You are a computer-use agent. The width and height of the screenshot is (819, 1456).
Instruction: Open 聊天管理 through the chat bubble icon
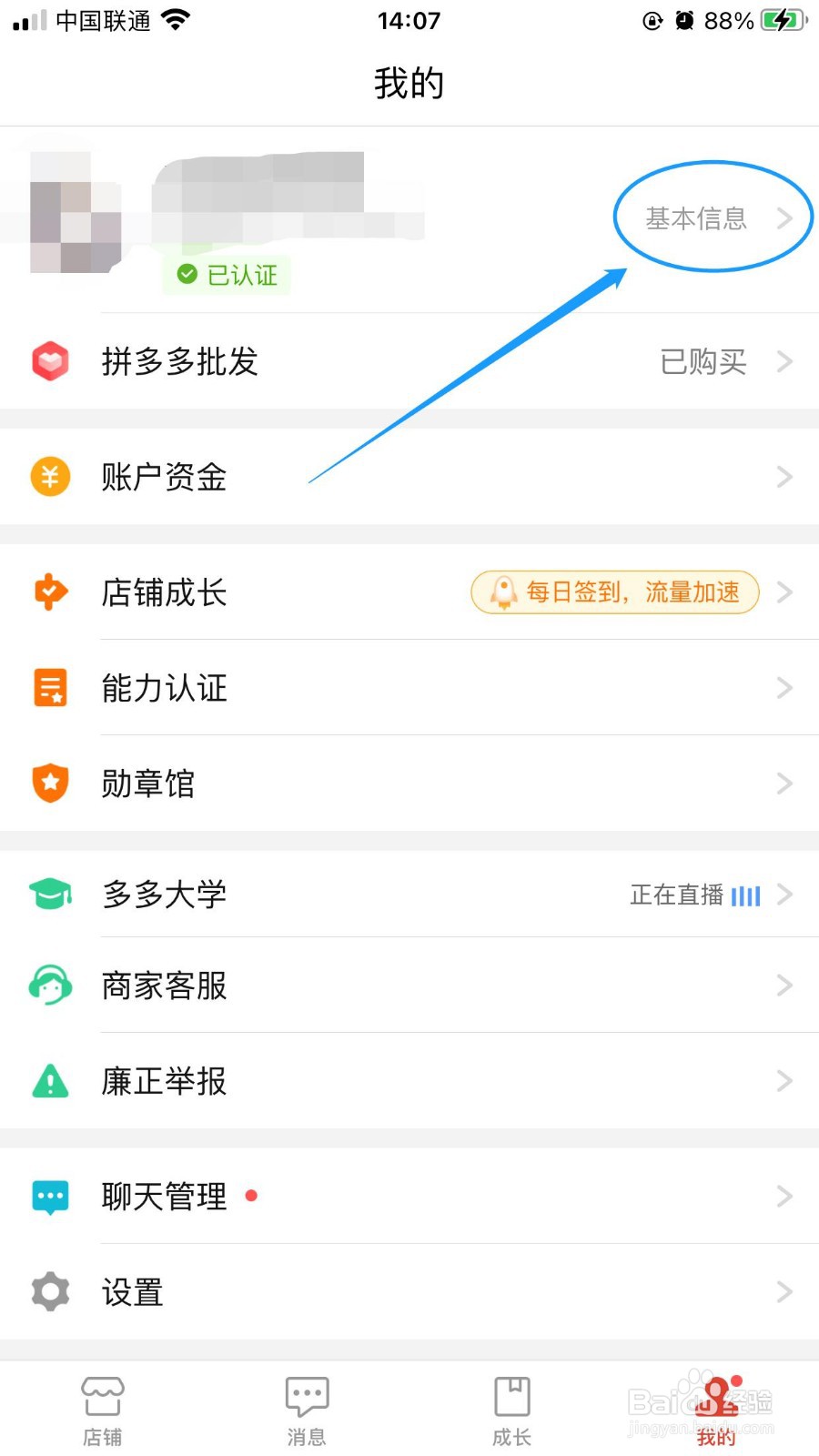coord(50,1196)
